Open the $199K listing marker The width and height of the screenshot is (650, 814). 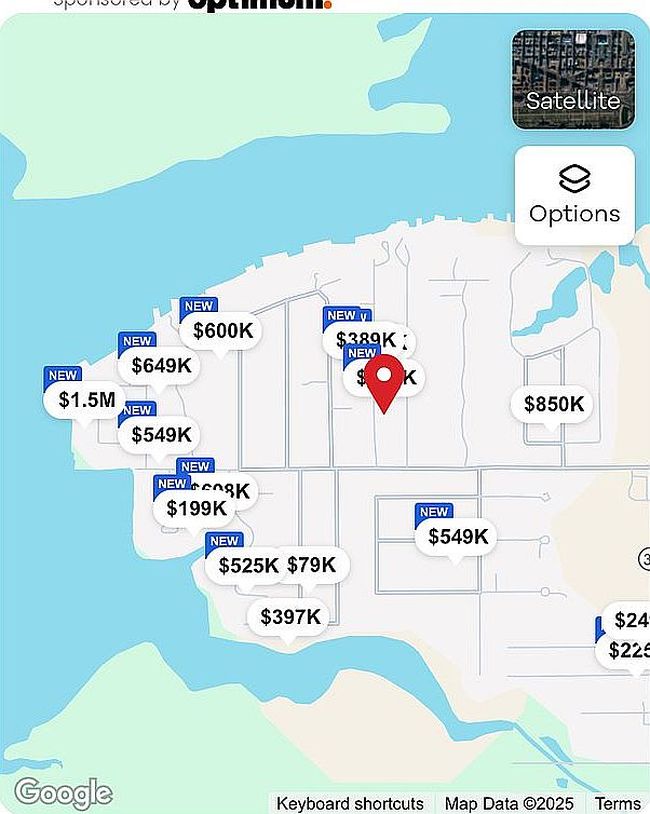pyautogui.click(x=195, y=508)
